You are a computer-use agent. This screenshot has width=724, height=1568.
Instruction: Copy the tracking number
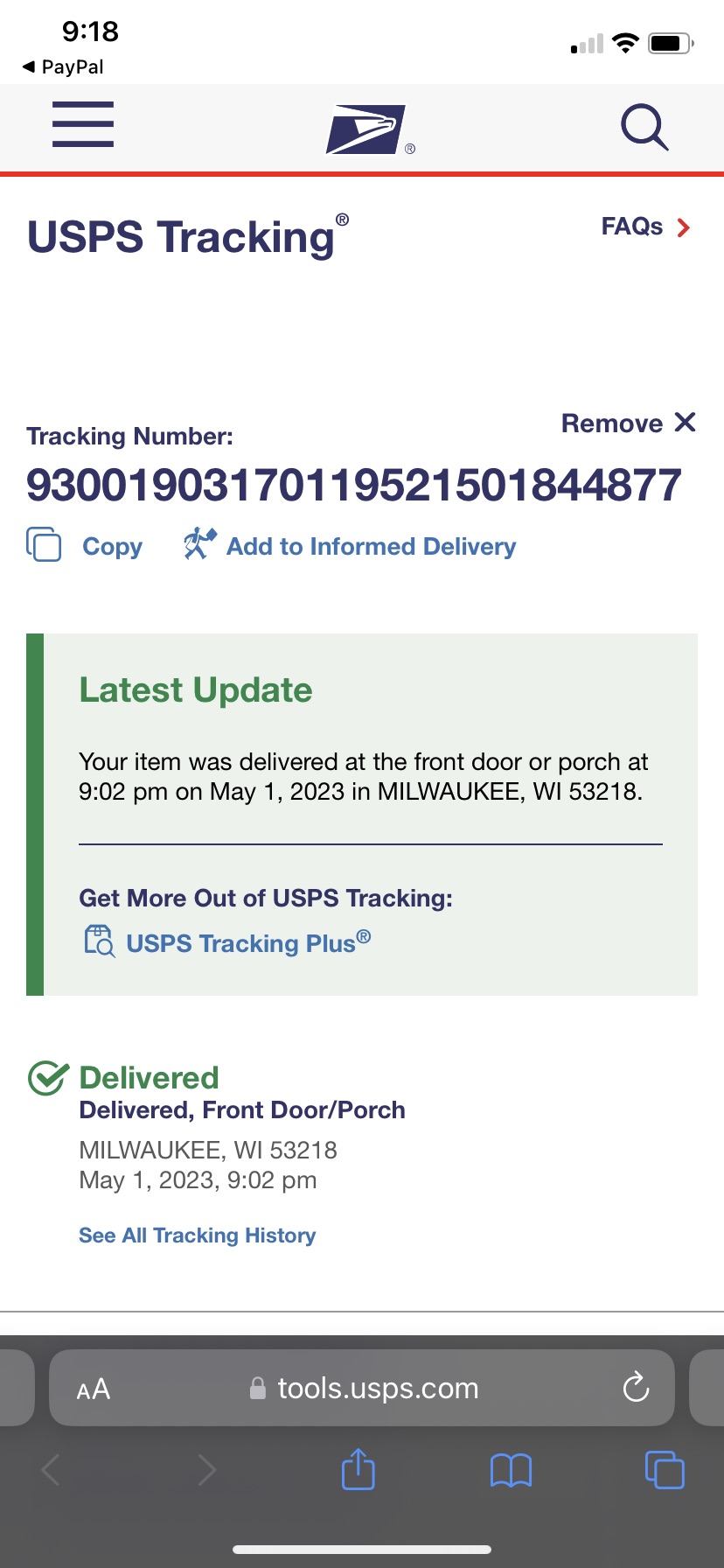point(86,546)
